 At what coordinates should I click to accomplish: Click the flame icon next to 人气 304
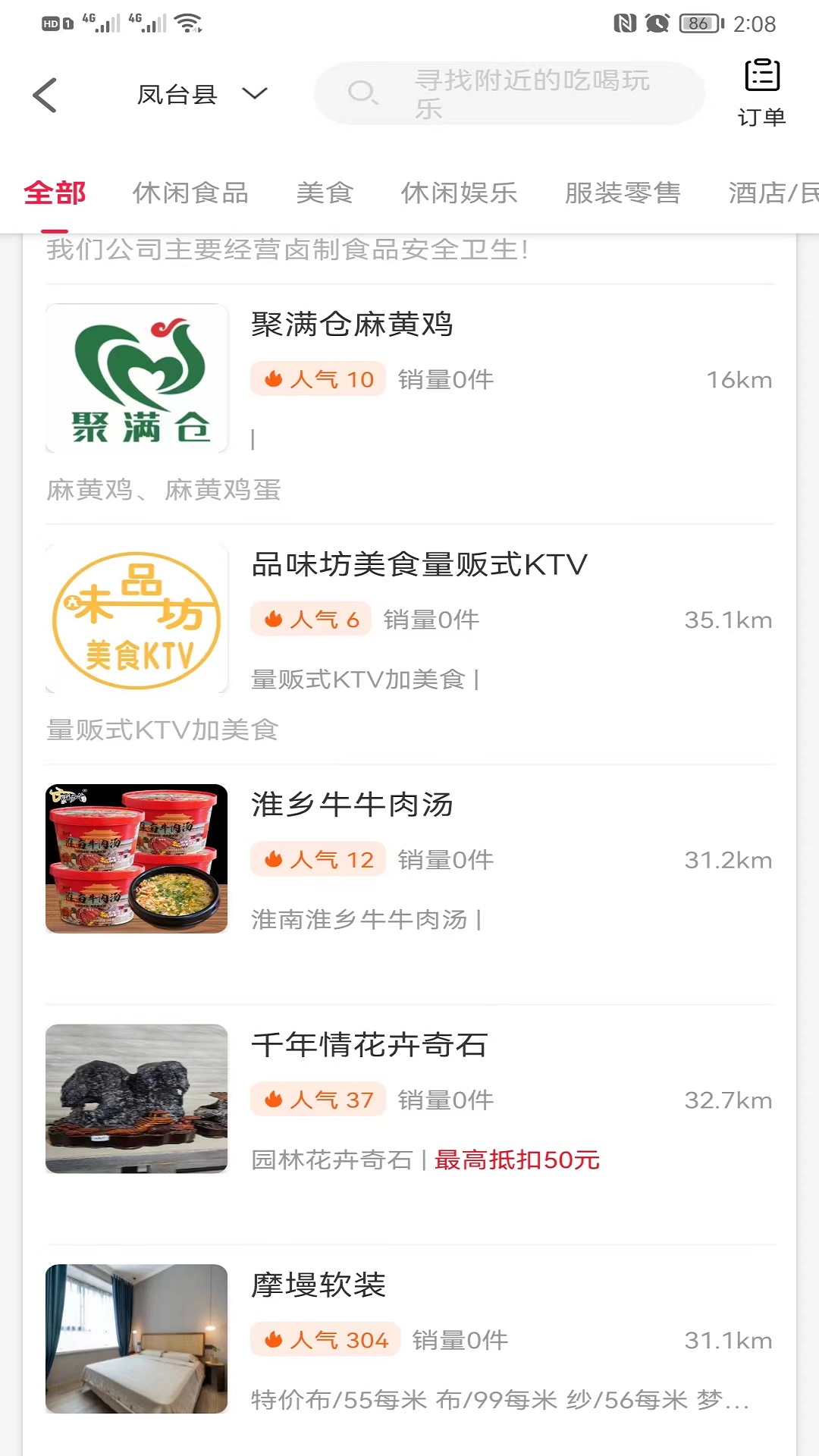273,1338
